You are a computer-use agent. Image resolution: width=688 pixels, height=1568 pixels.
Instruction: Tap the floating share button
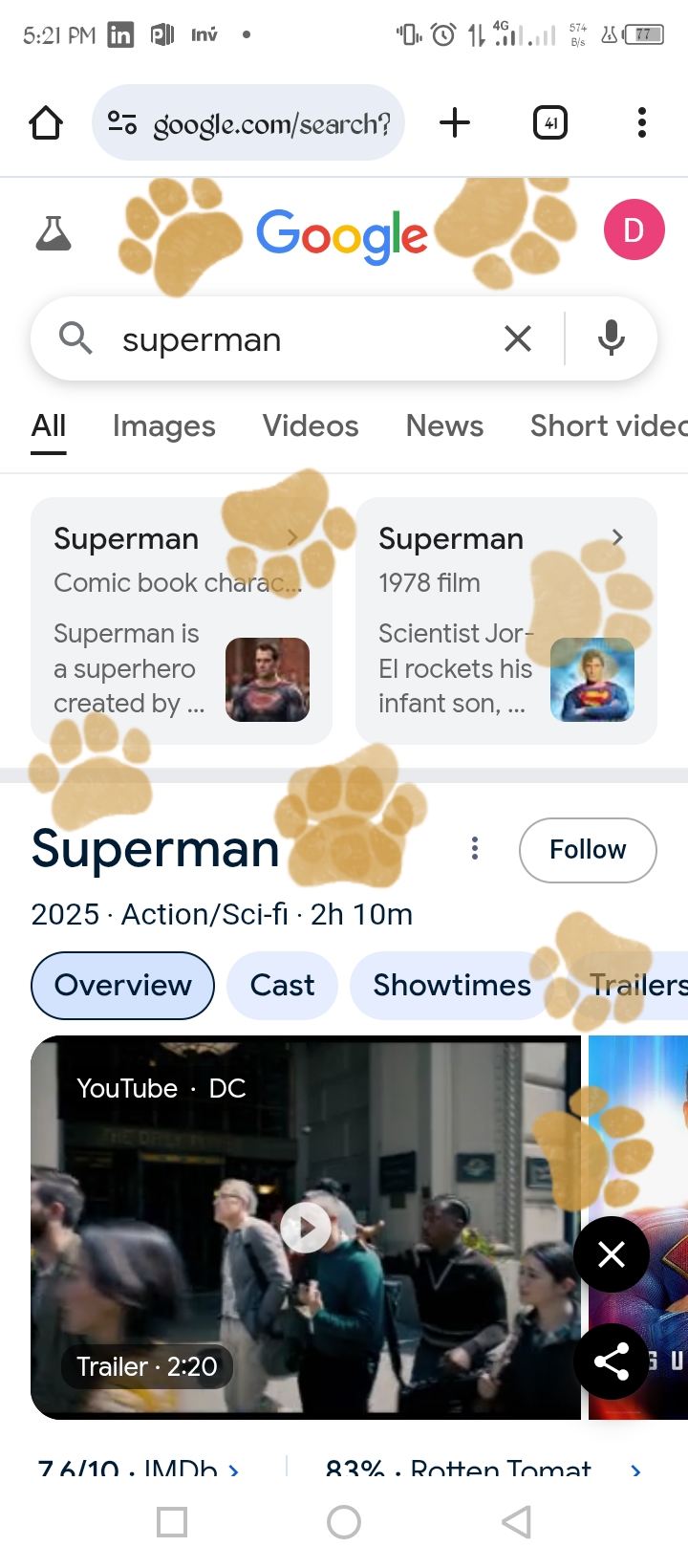(x=612, y=1361)
